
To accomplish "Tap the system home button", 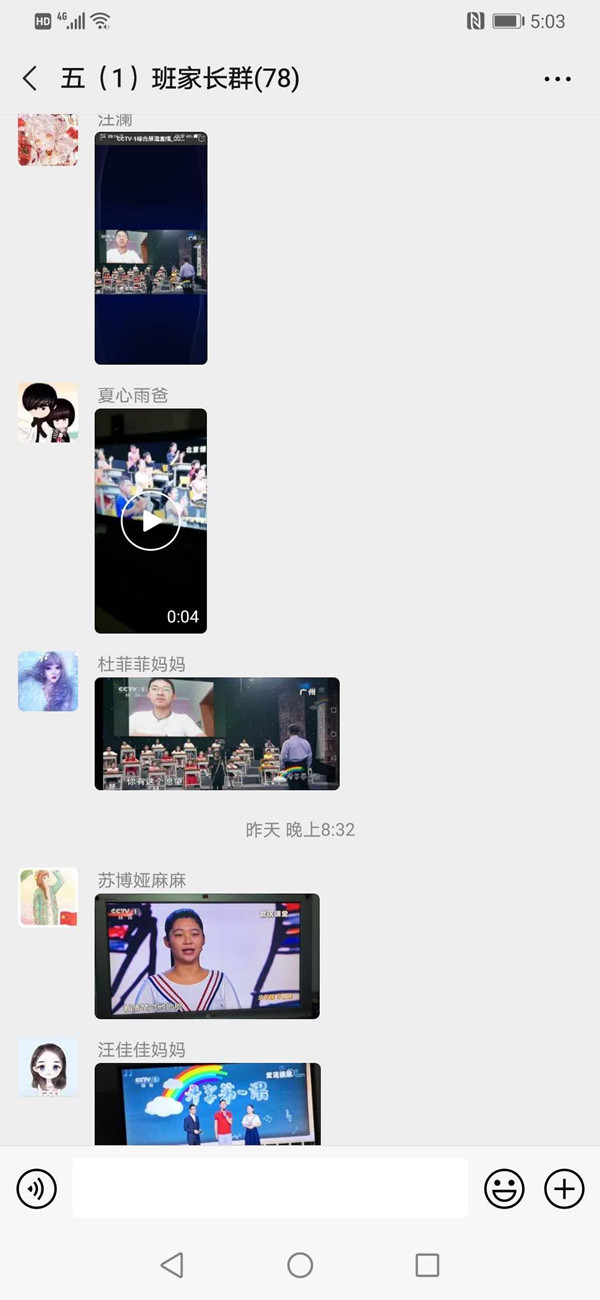I will (300, 1265).
